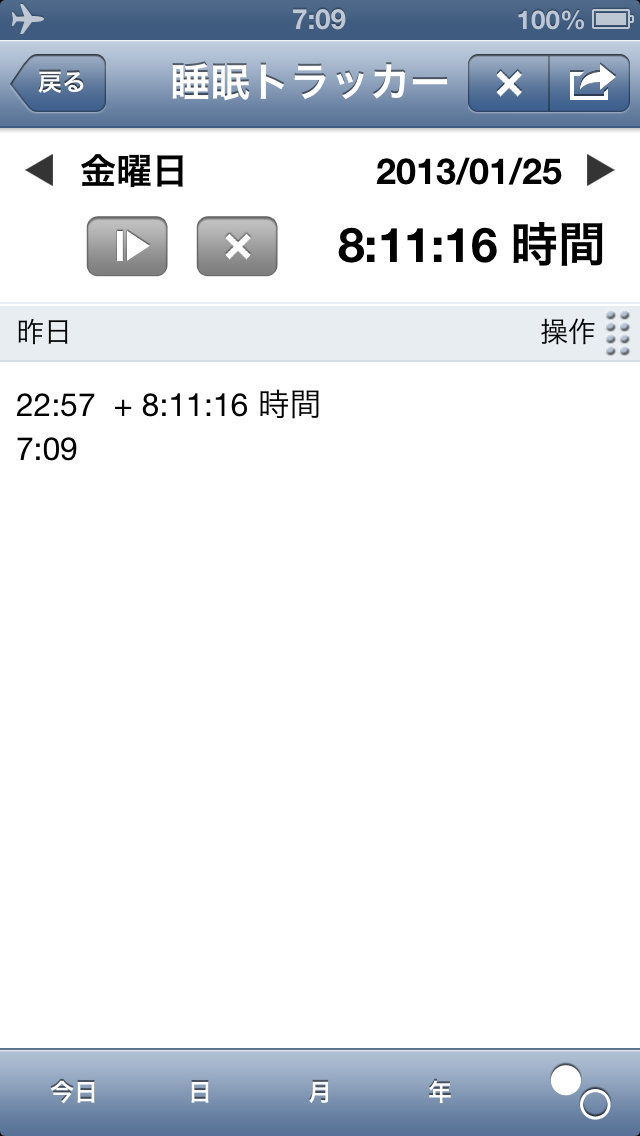This screenshot has height=1136, width=640.
Task: Open the two-circles tab icon
Action: pos(580,1090)
